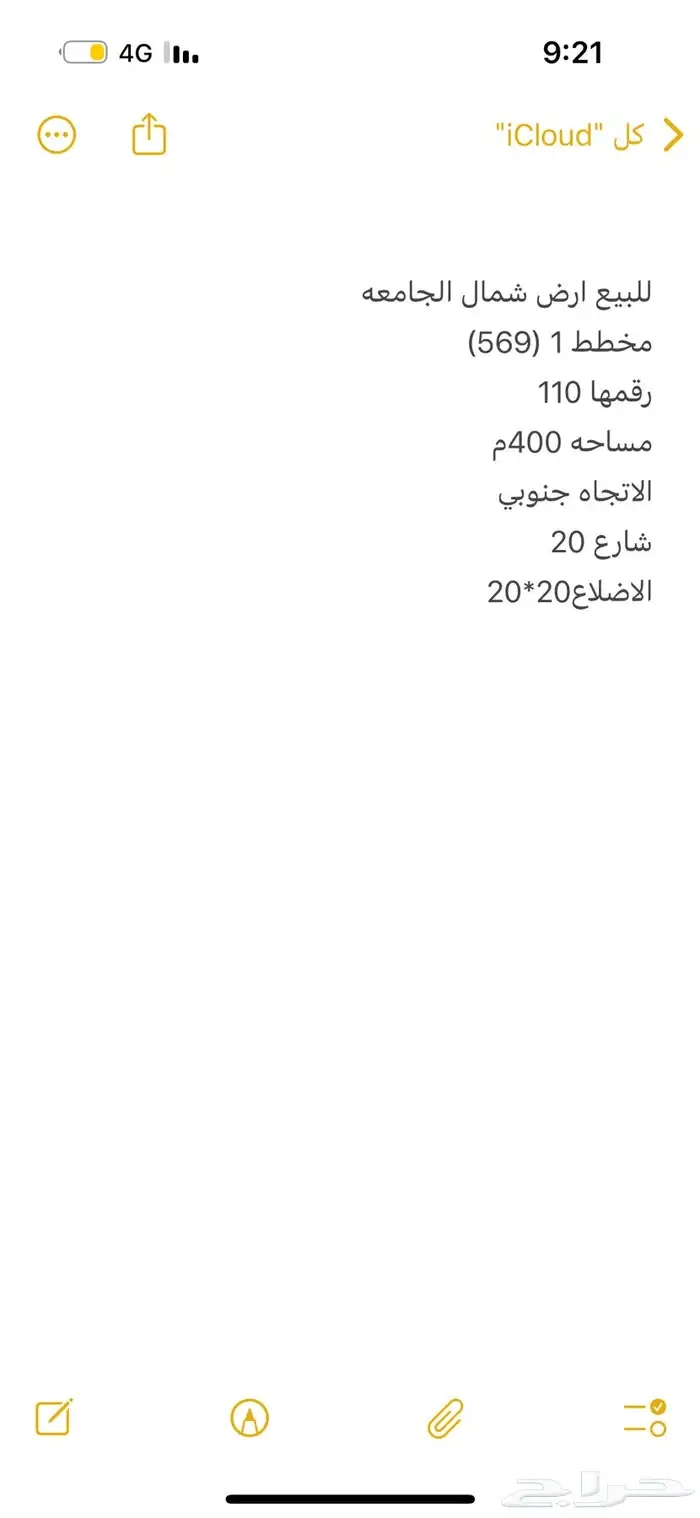Viewport: 700px width, 1518px height.
Task: Add an attachment with the paperclip
Action: click(446, 1417)
